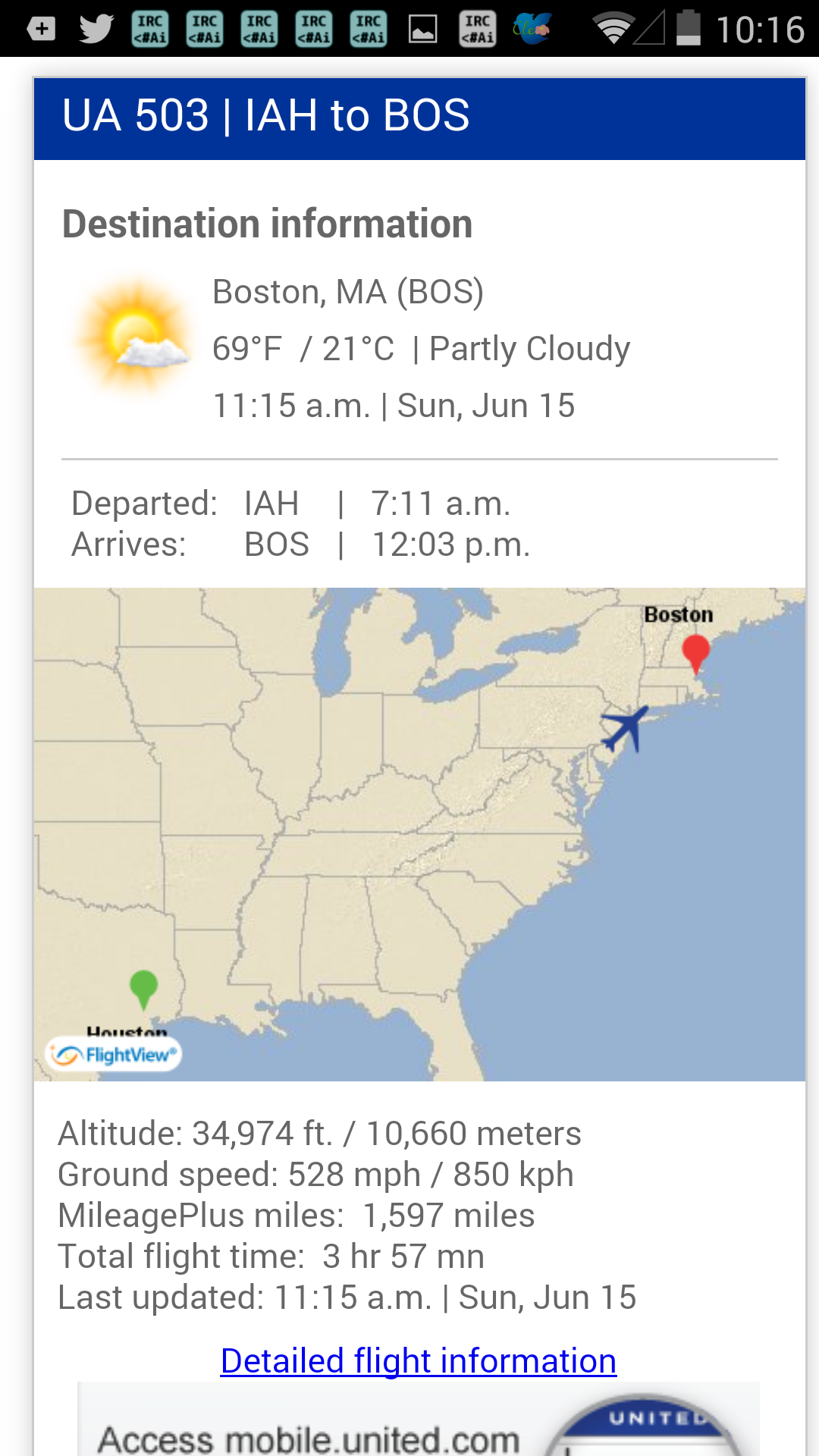Open the Access mobile.united.com banner
Screen dimensions: 819x1456
click(418, 1426)
